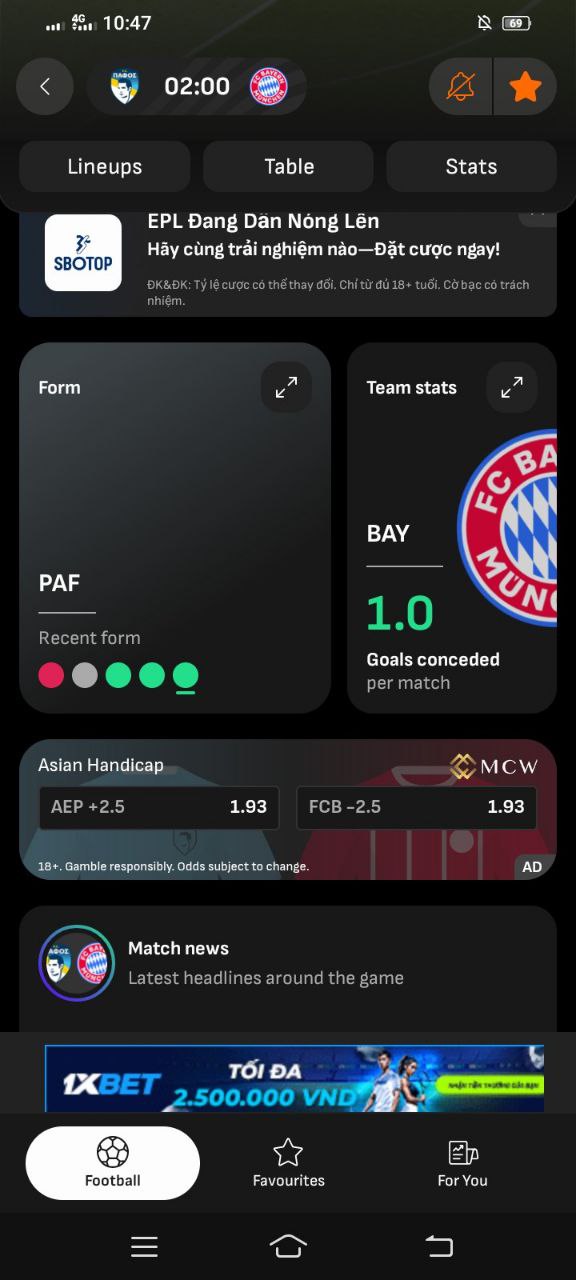Toggle match notifications bell
The image size is (576, 1280).
tap(461, 87)
